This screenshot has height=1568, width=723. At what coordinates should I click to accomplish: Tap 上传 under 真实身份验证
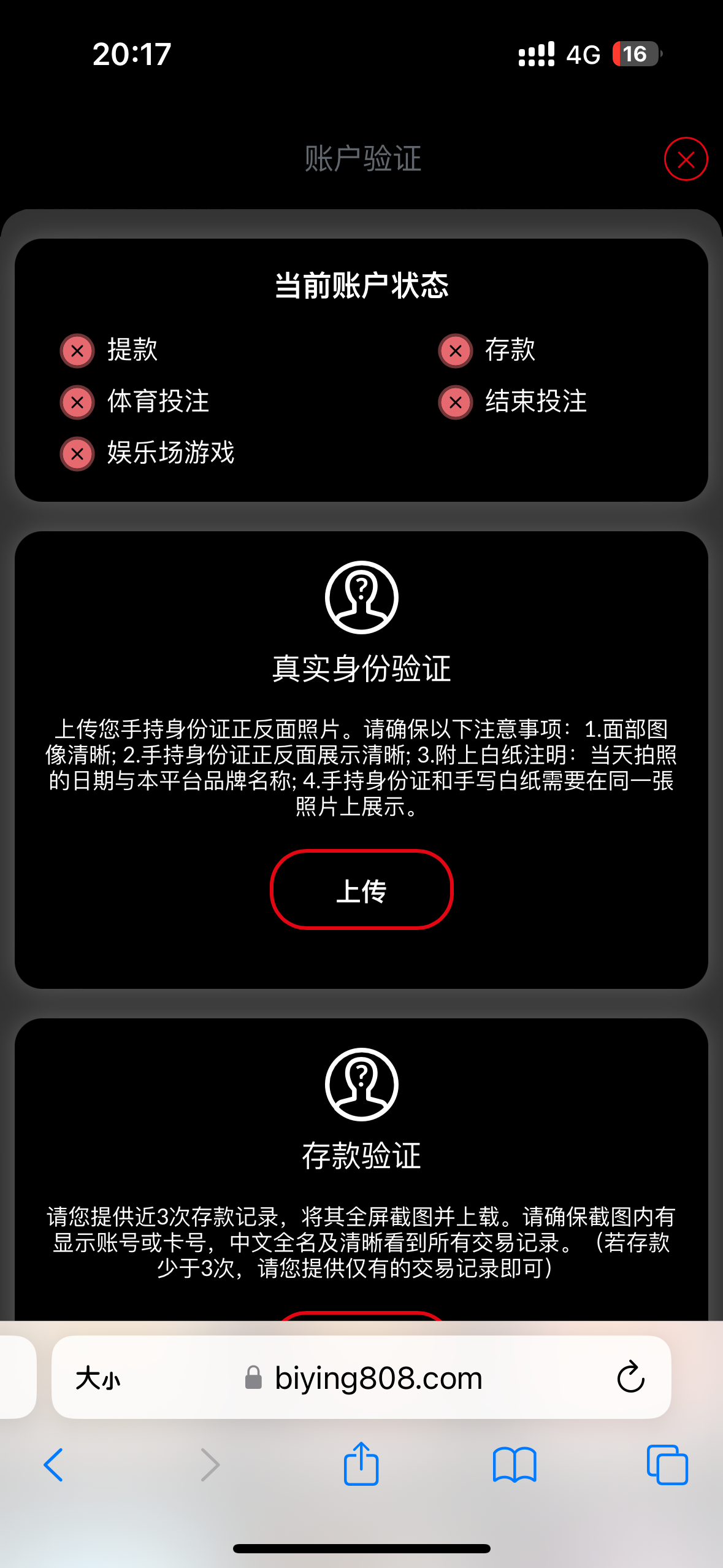point(361,890)
